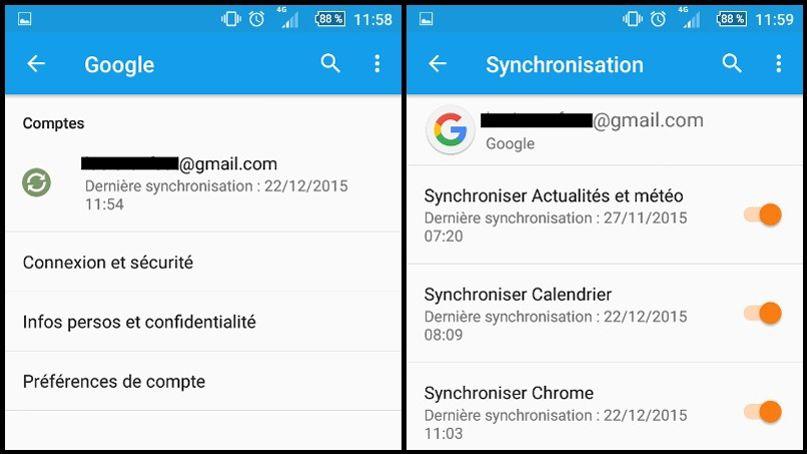Search in the Synchronisation screen

732,64
